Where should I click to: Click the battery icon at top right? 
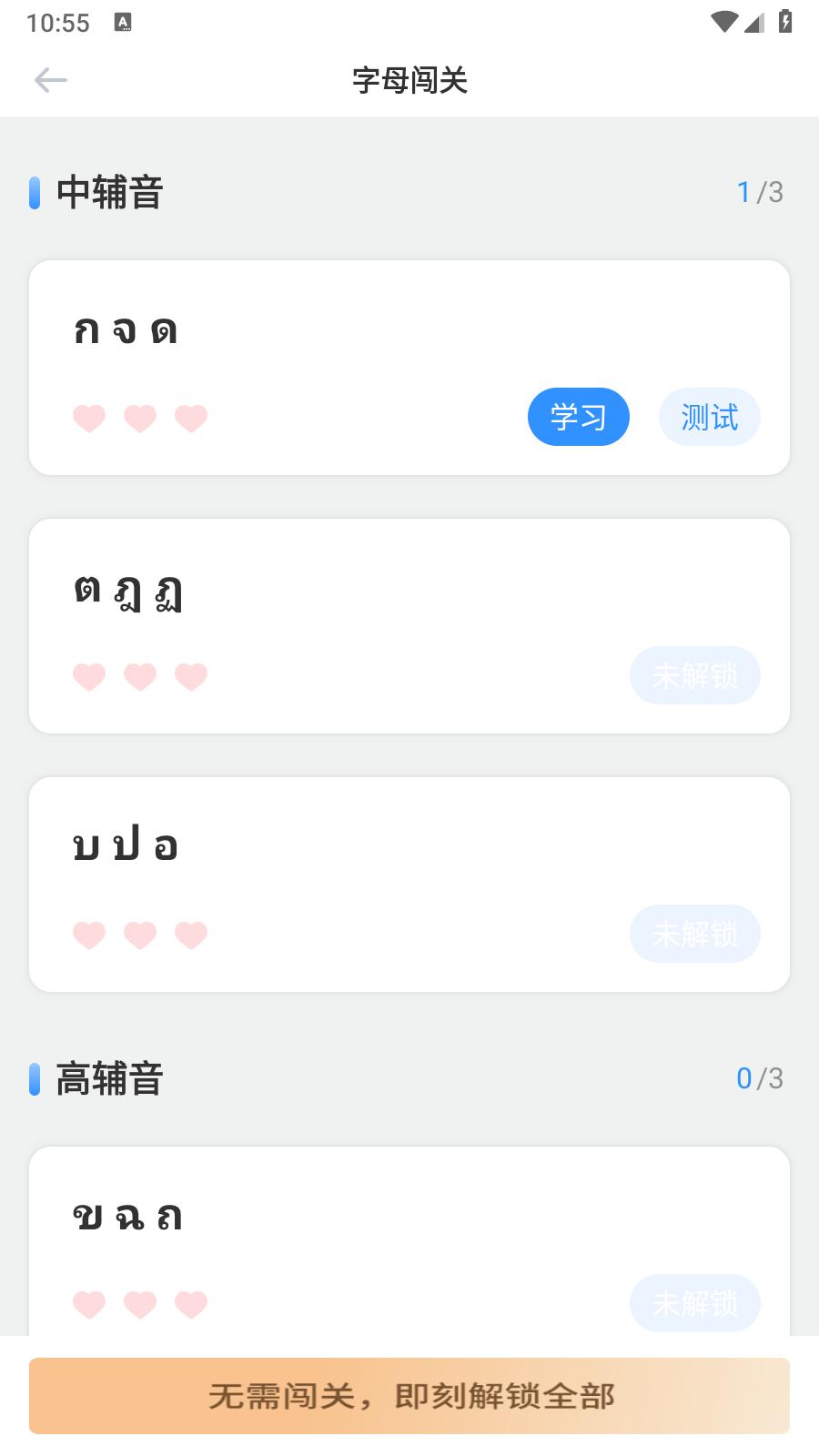point(784,20)
